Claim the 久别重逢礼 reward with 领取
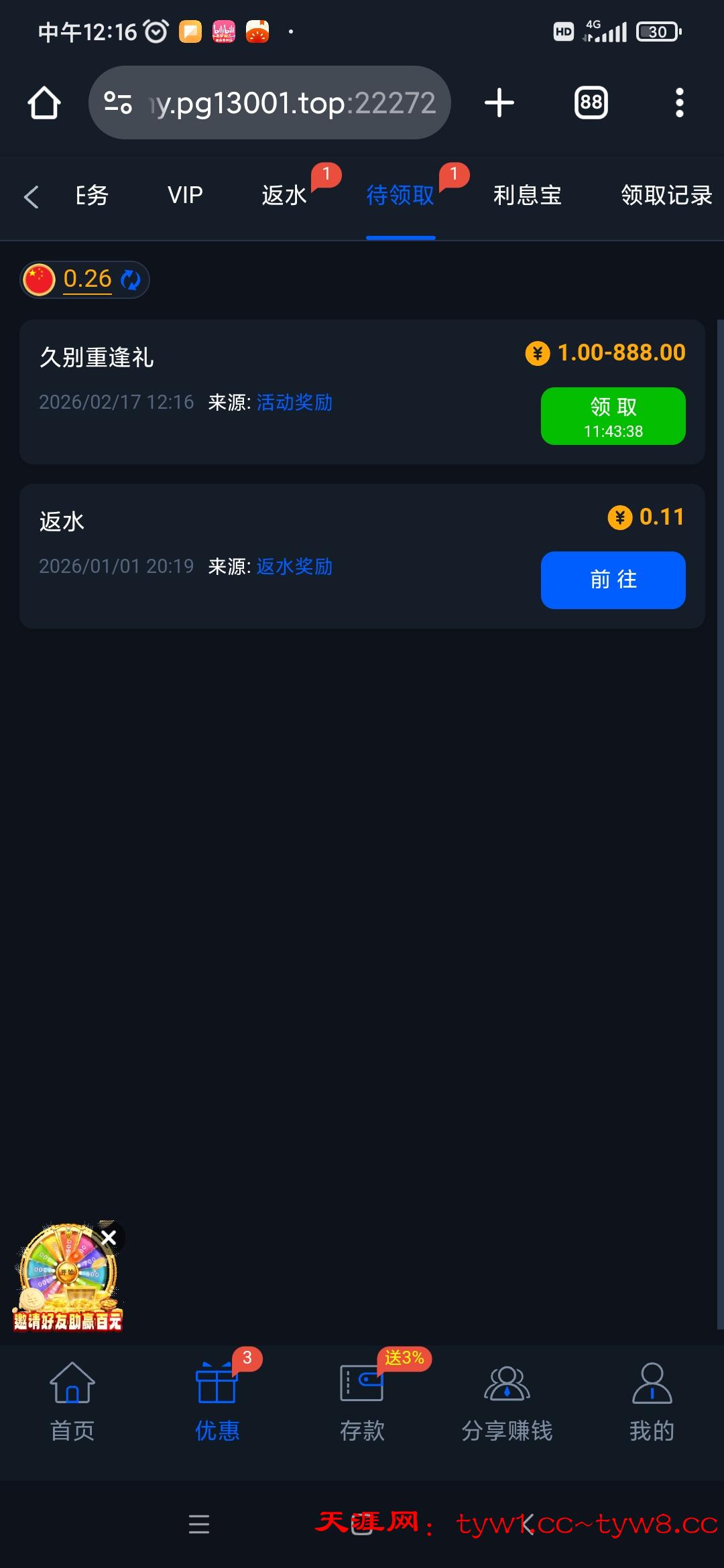The image size is (724, 1568). pos(613,416)
